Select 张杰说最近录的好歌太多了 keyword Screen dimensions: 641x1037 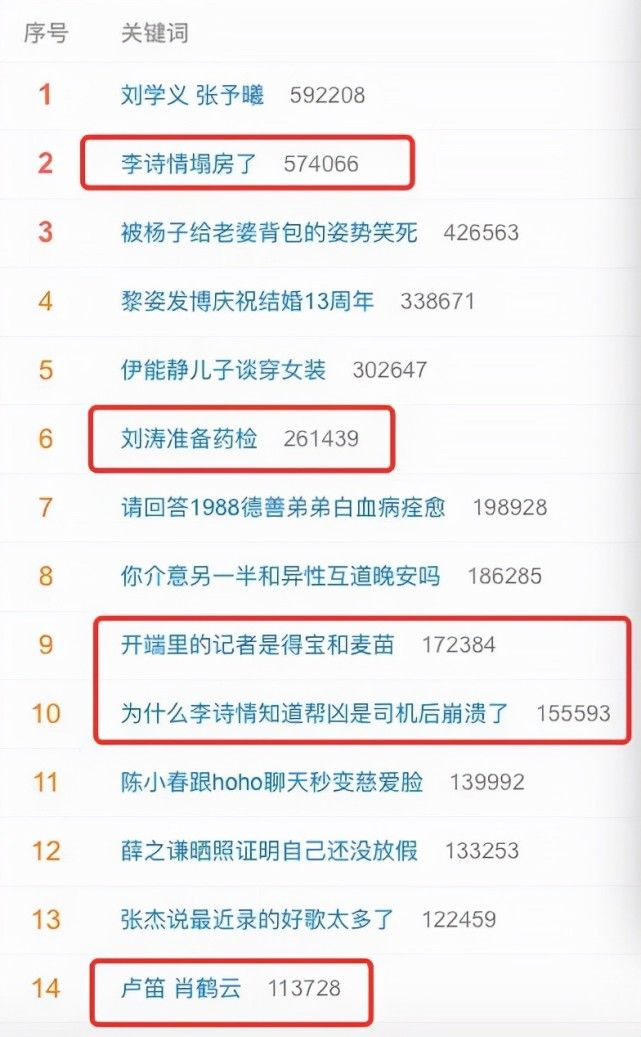[257, 918]
